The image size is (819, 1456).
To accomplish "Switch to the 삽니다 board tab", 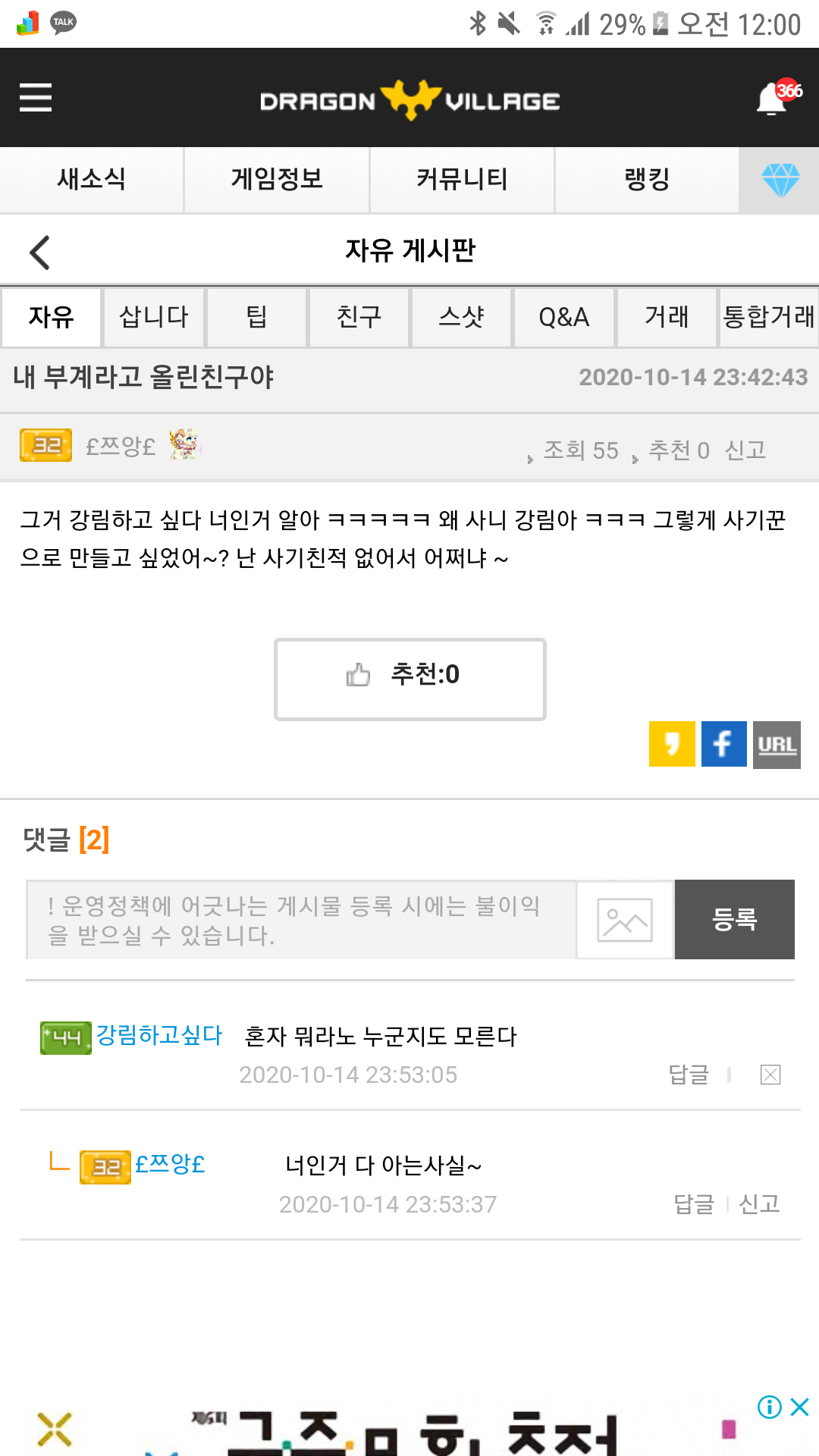I will point(154,317).
